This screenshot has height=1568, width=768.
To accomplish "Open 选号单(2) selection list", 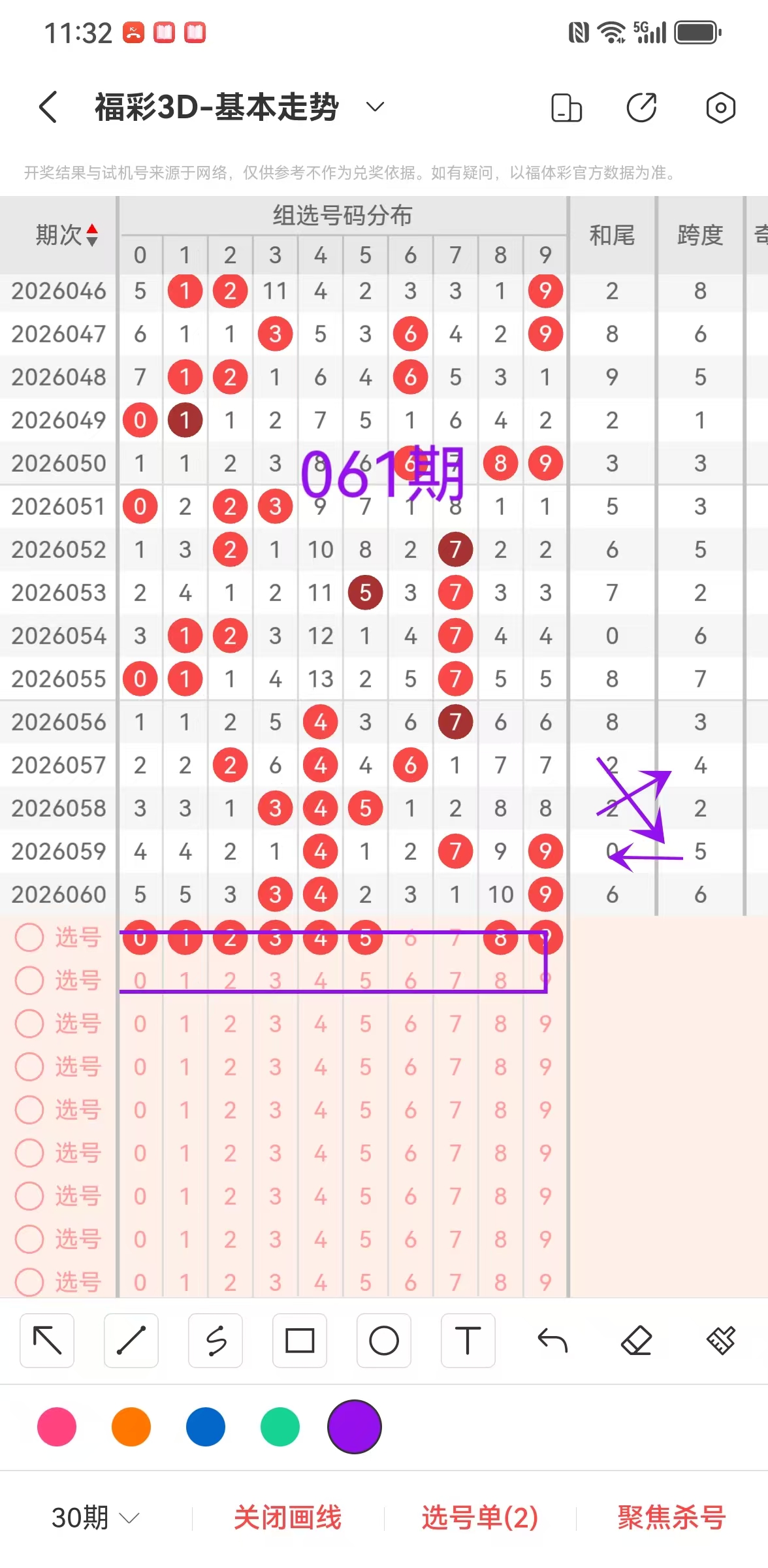I will pos(480,1517).
